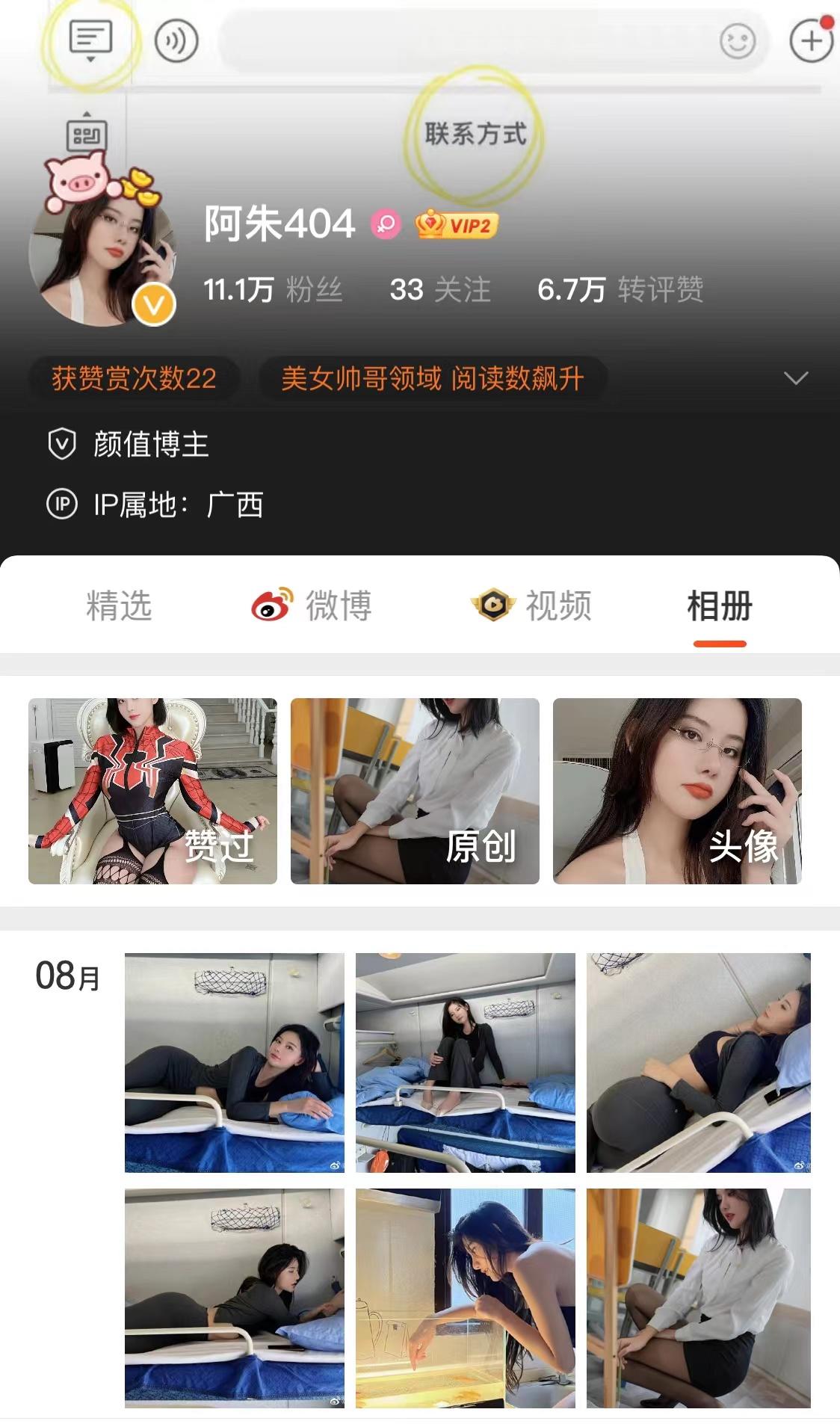Viewport: 840px width, 1424px height.
Task: Tap the 美女帅哥领域 阅读数飙升 chip
Action: pos(432,378)
